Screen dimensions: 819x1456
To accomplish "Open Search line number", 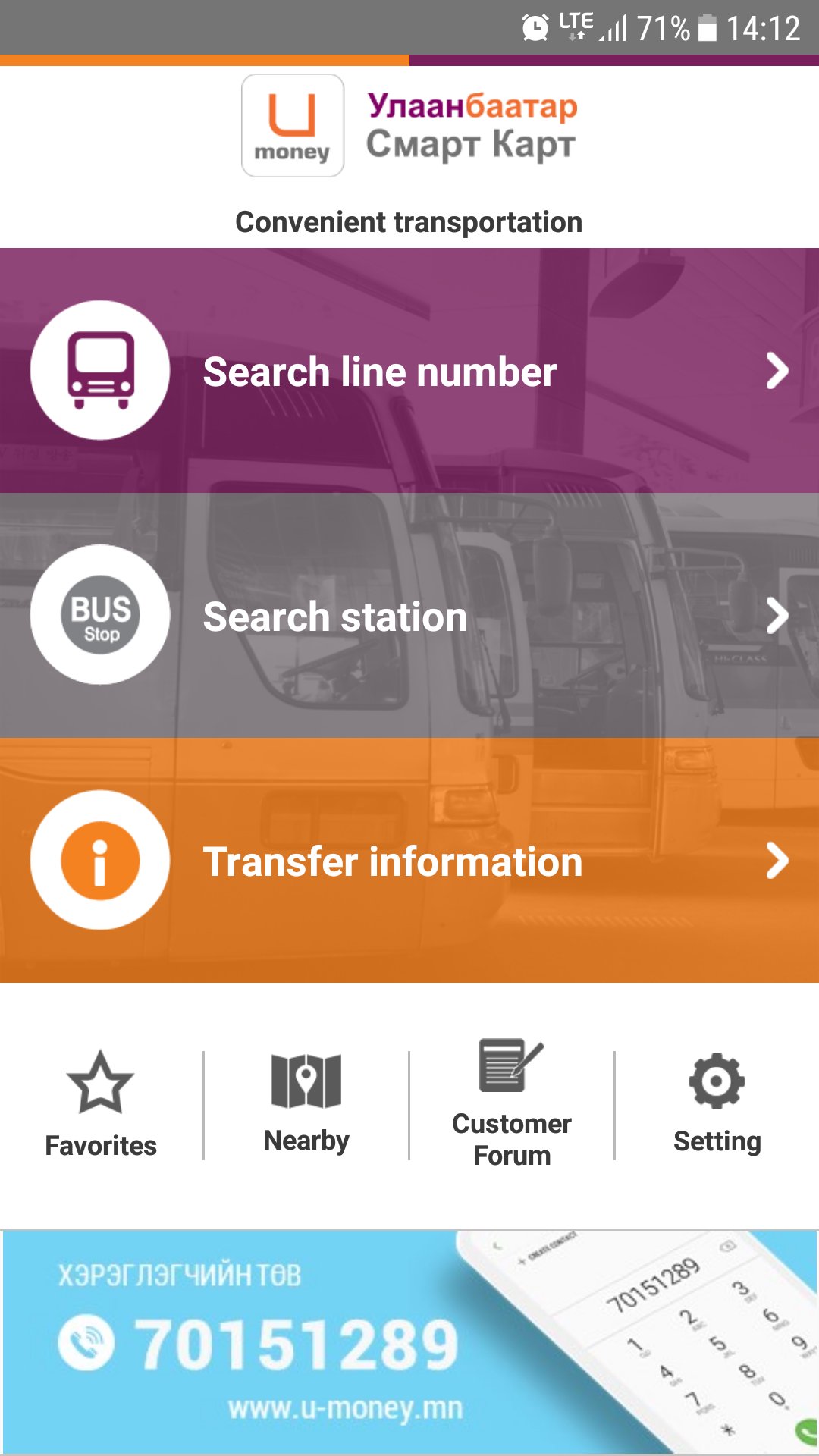I will point(409,371).
